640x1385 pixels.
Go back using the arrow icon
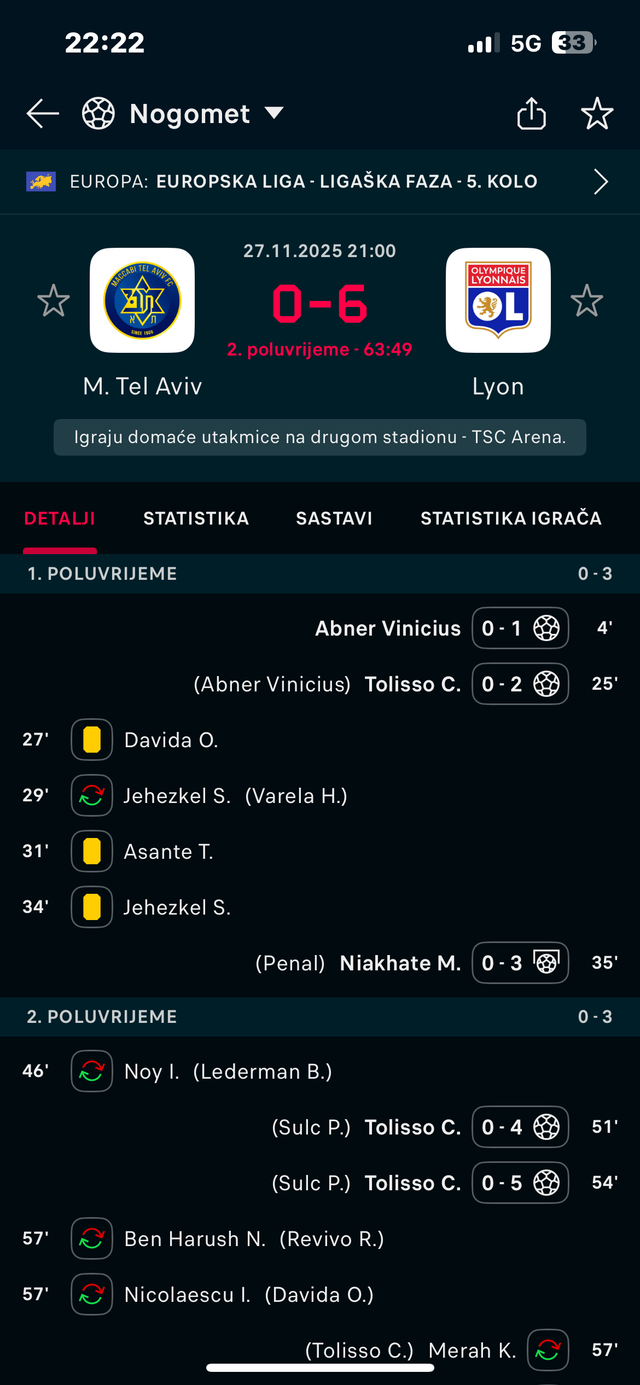pos(43,114)
